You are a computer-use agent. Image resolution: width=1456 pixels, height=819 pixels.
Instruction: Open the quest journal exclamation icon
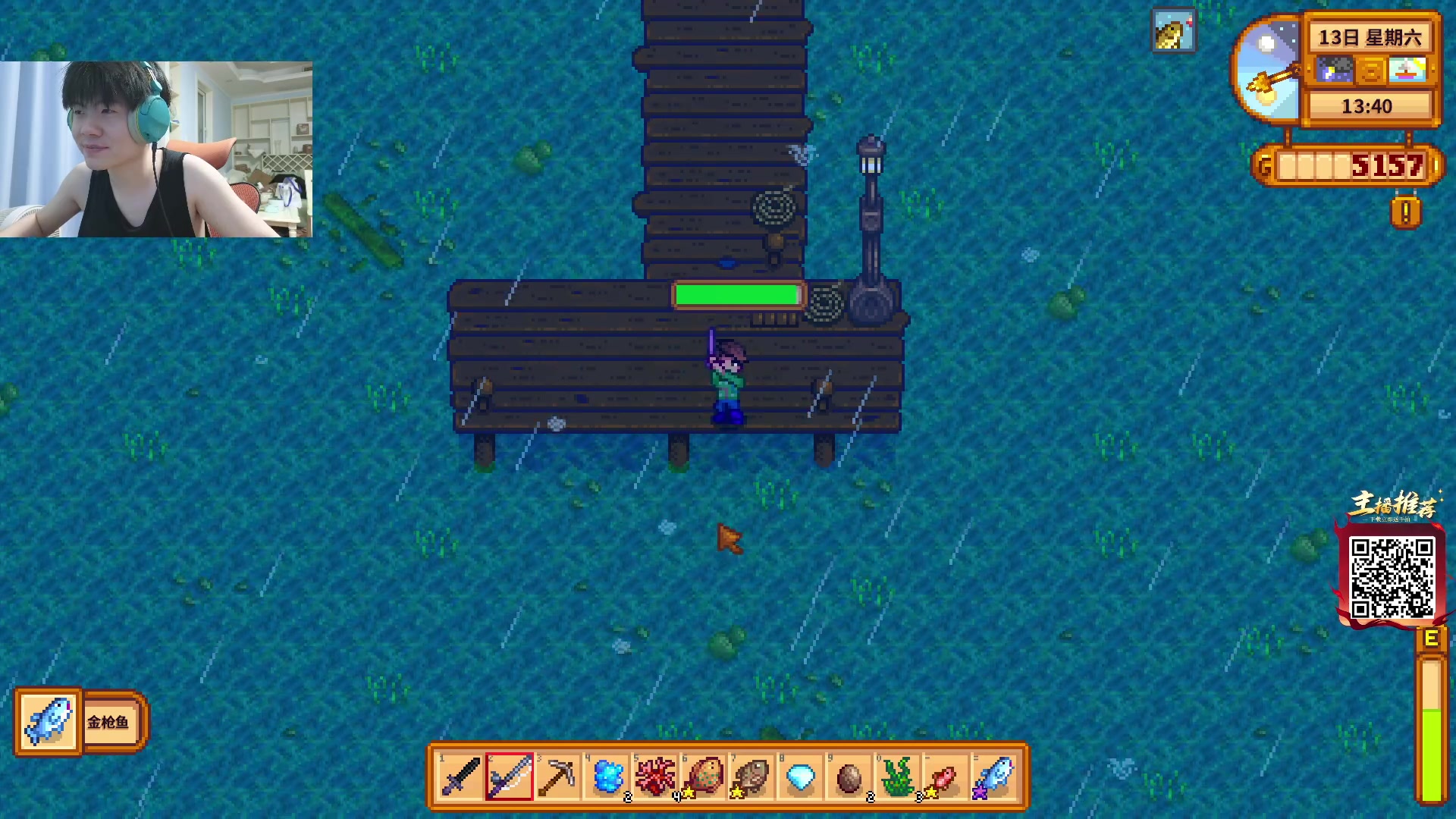[1405, 212]
